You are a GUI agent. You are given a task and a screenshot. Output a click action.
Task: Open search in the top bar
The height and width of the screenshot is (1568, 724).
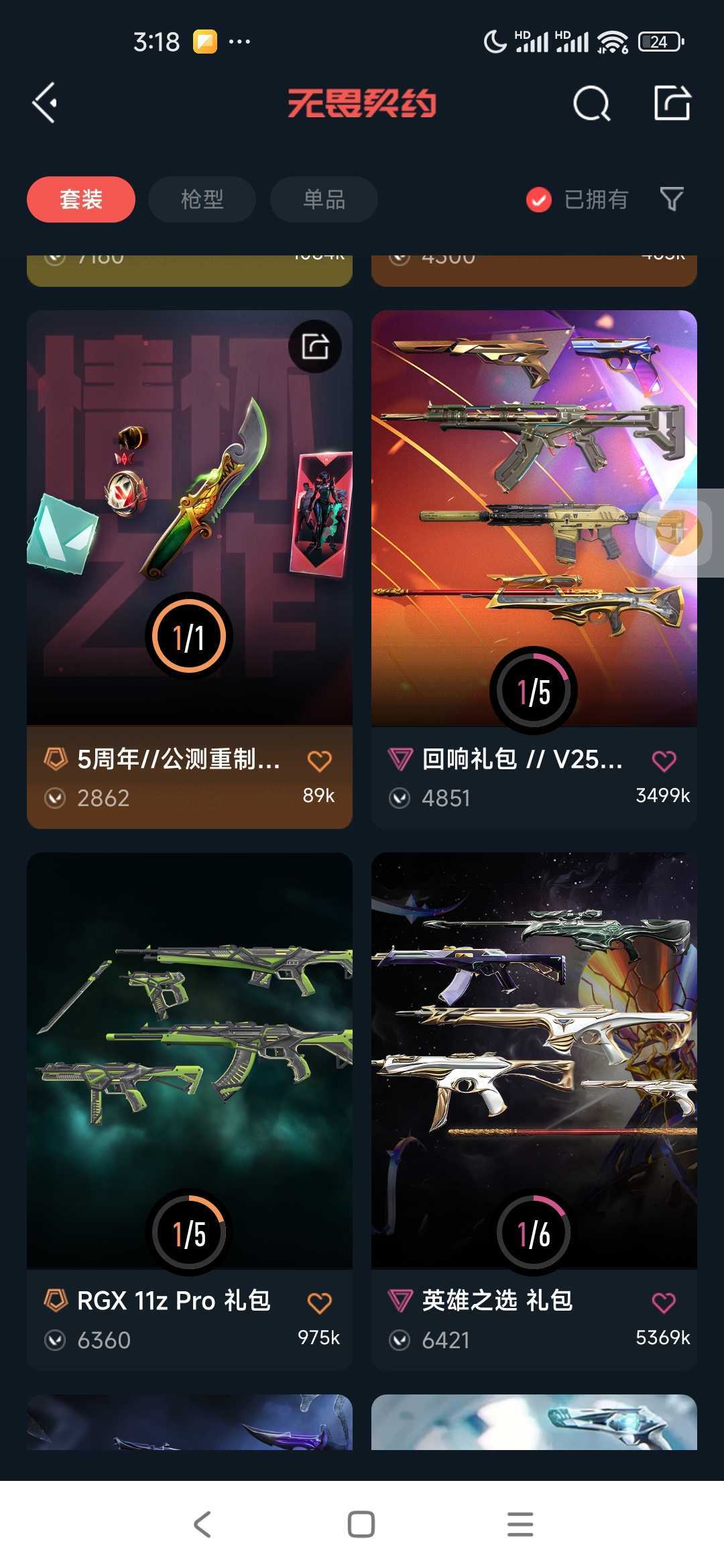click(x=591, y=103)
